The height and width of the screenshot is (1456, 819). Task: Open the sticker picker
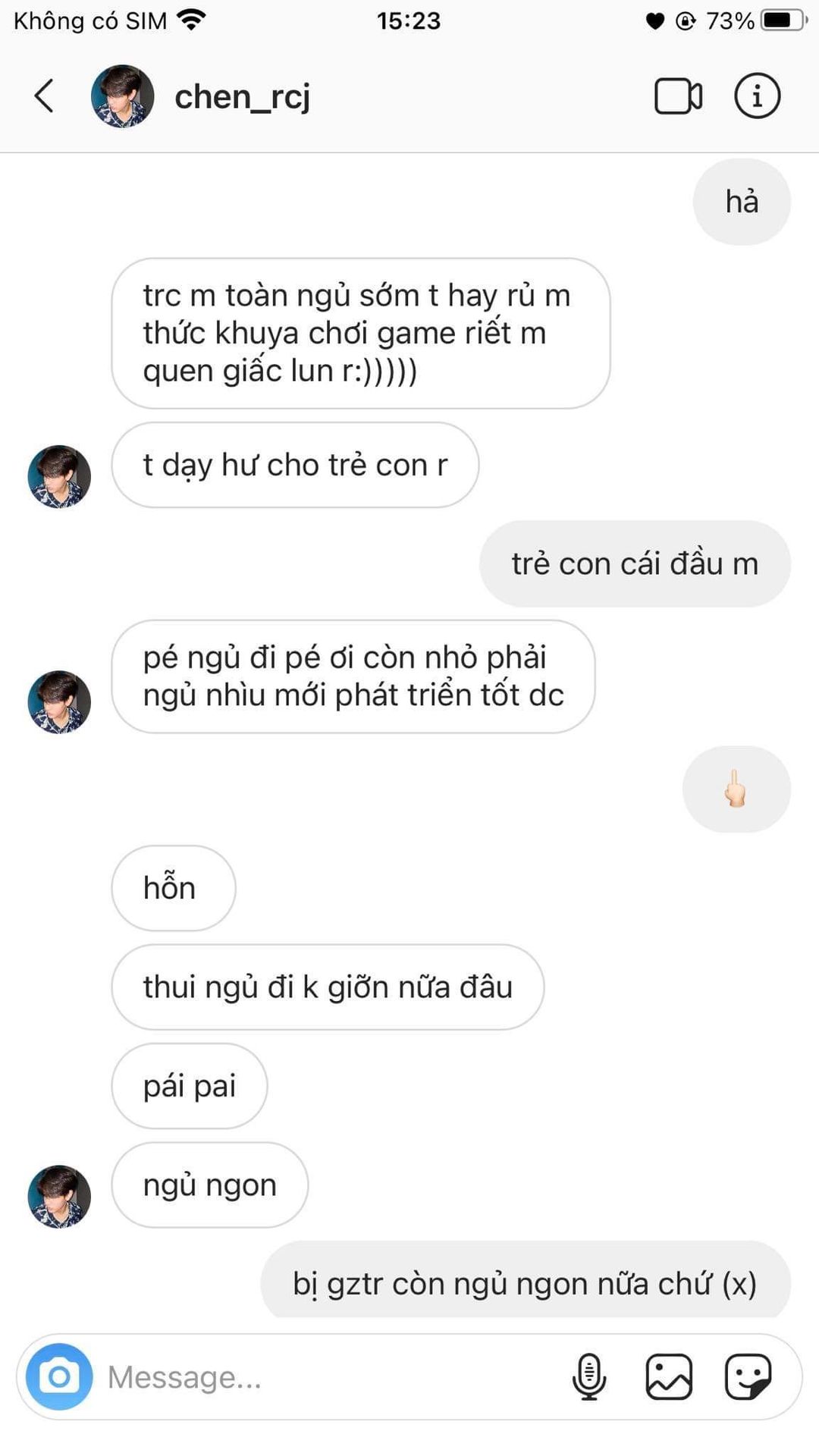click(x=748, y=1376)
